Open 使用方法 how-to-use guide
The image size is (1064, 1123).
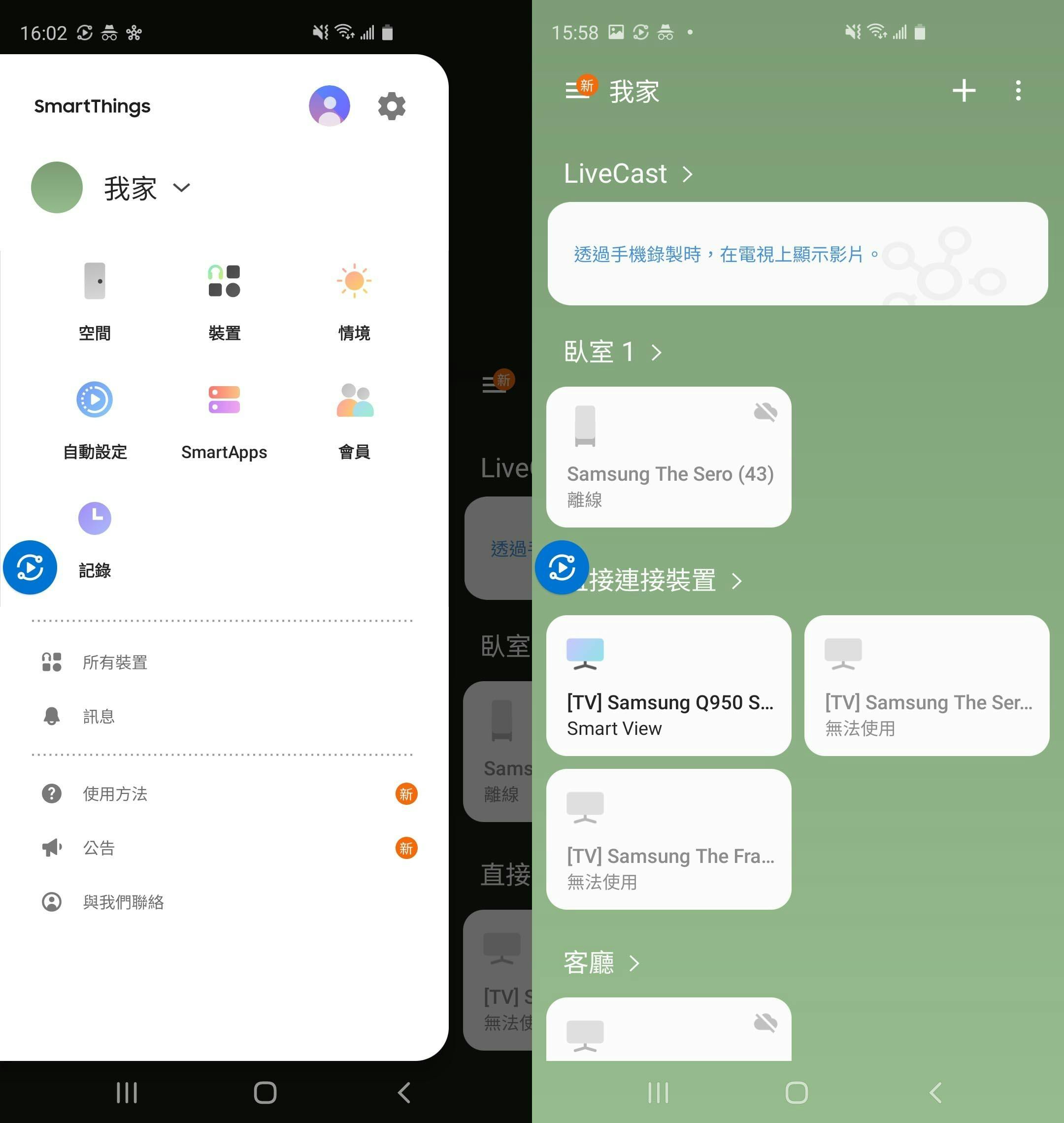click(115, 793)
